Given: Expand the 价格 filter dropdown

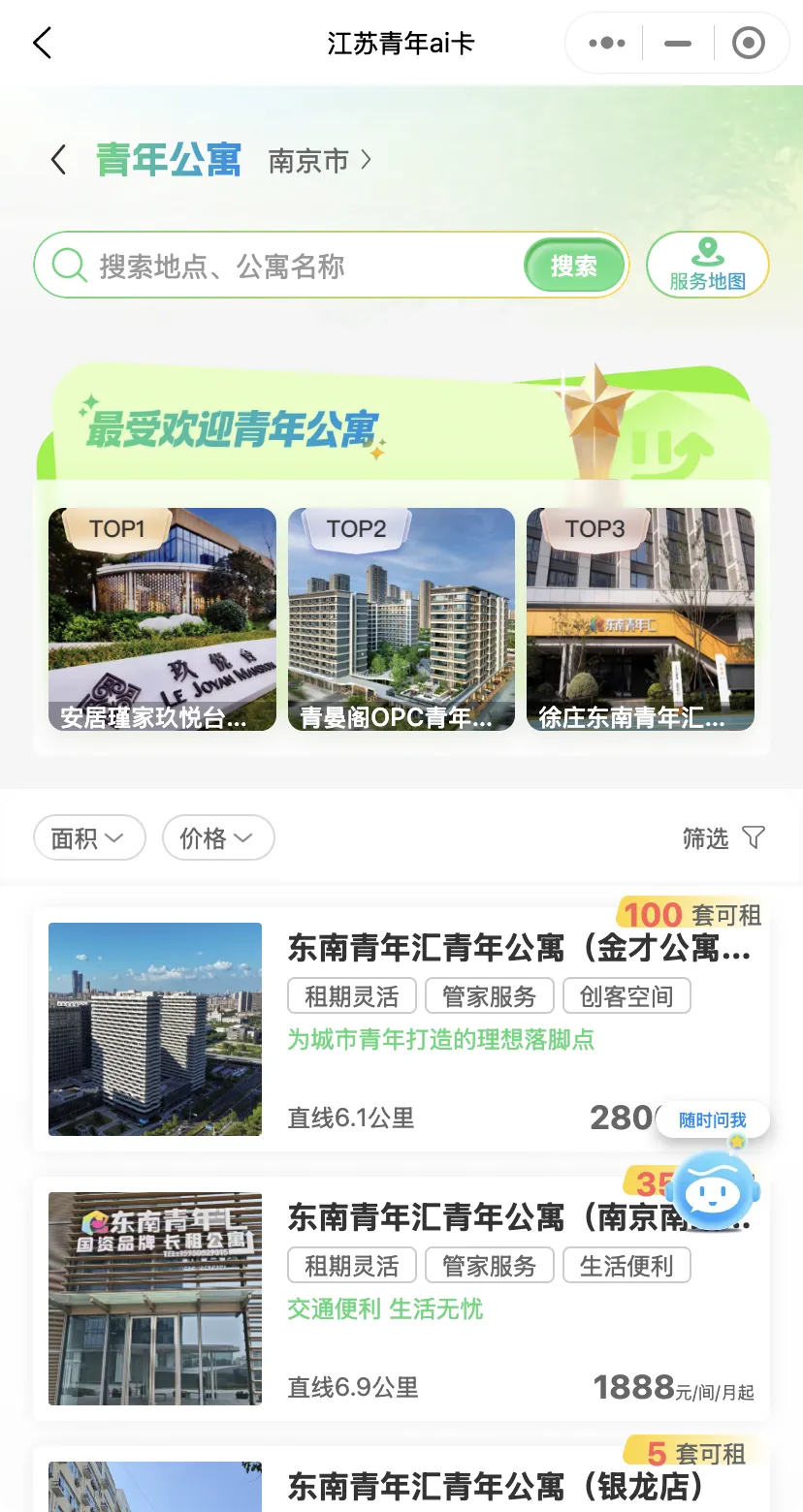Looking at the screenshot, I should 218,837.
